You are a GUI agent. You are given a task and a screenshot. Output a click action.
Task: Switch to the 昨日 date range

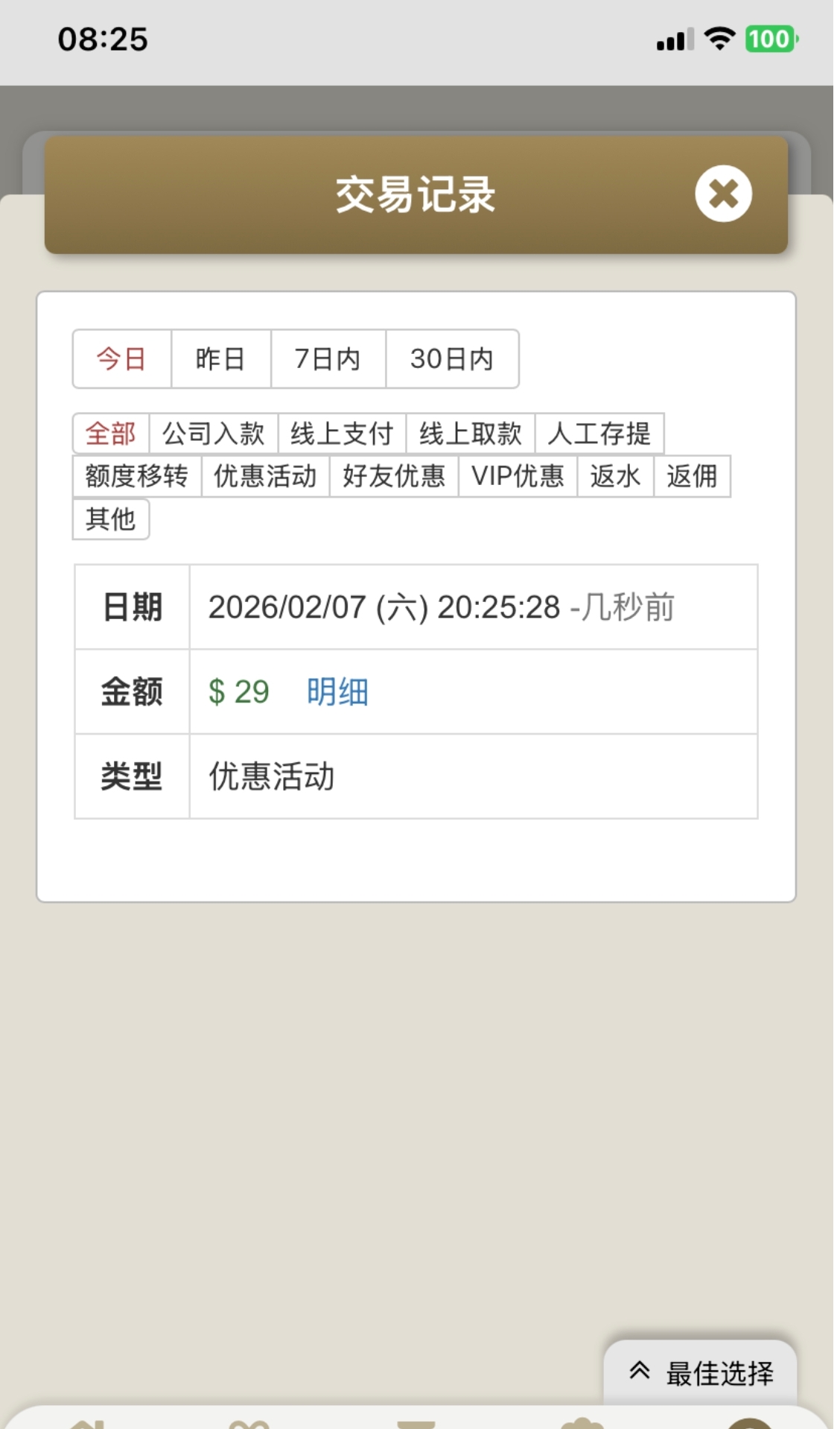[220, 359]
